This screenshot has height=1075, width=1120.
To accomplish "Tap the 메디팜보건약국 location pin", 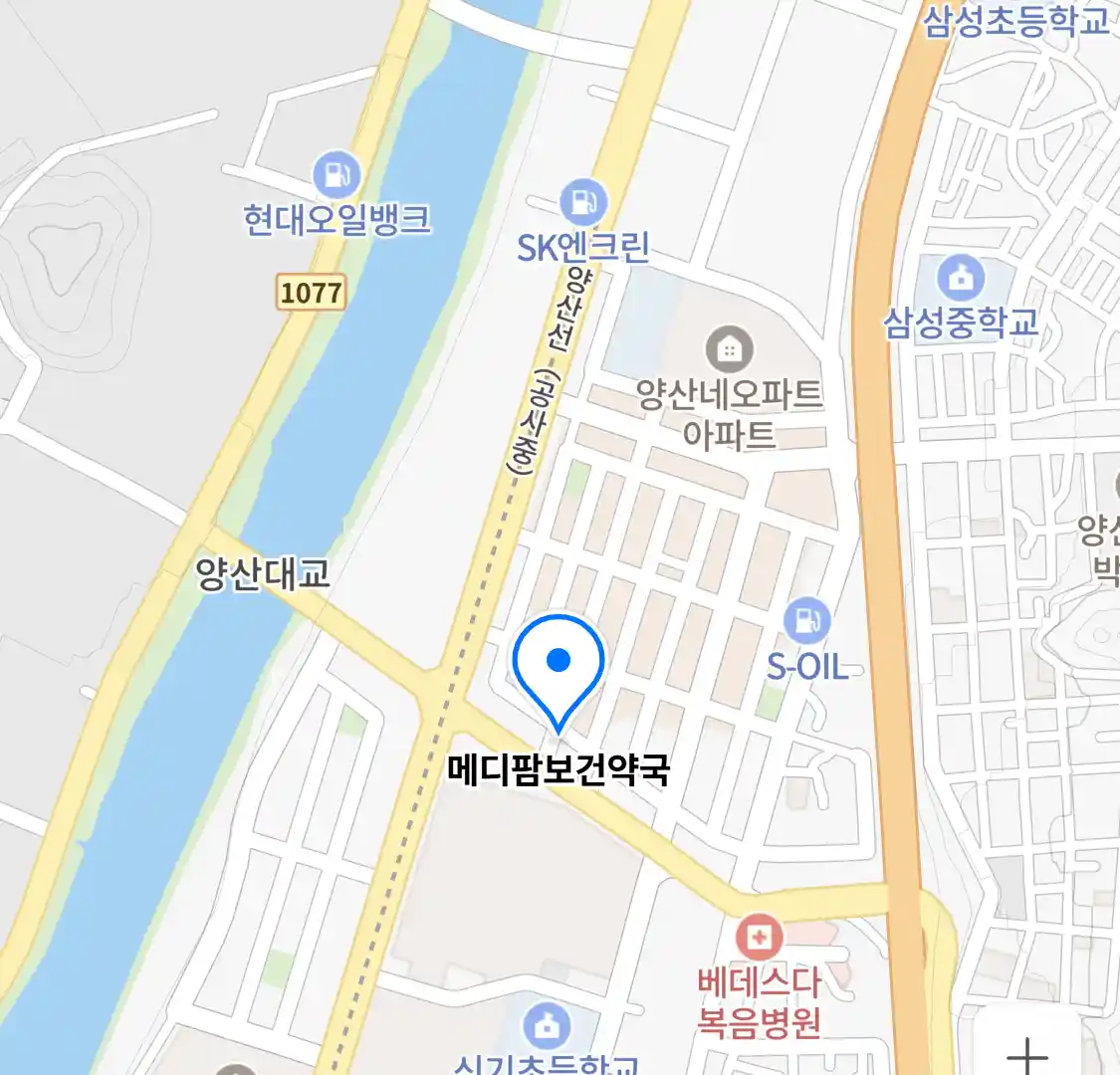I will coord(559,663).
